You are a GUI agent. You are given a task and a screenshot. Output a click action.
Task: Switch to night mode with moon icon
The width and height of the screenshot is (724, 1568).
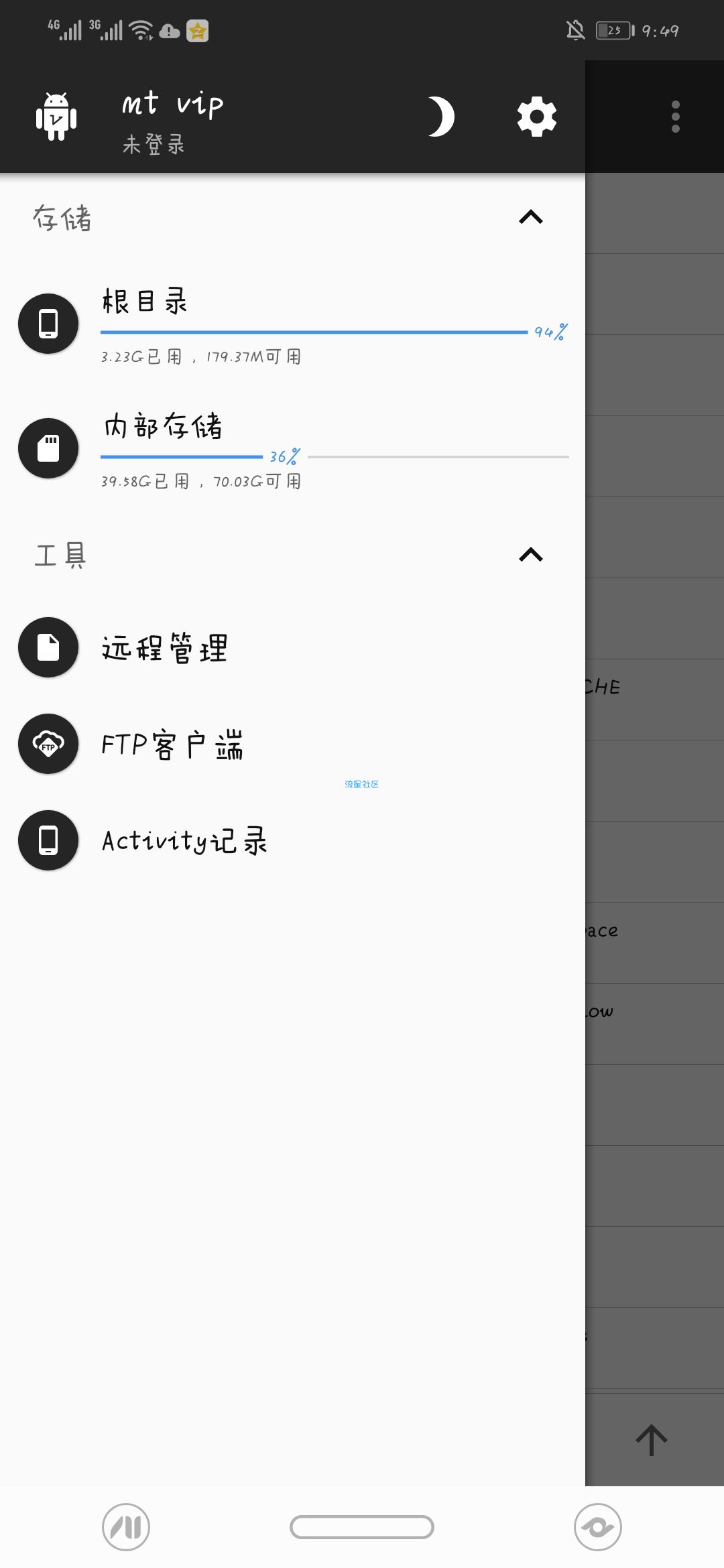[x=441, y=117]
